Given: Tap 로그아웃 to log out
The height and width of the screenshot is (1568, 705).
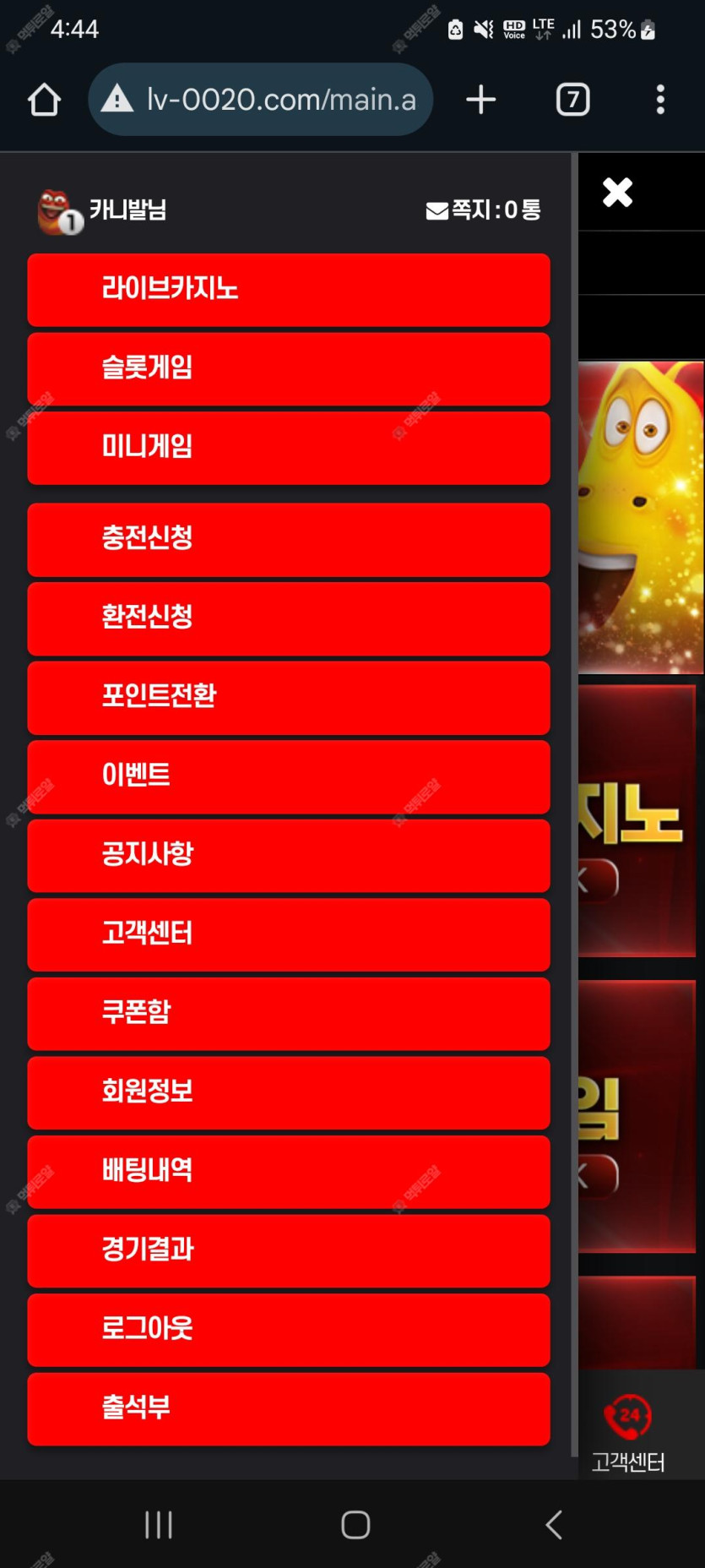Looking at the screenshot, I should (x=288, y=1329).
